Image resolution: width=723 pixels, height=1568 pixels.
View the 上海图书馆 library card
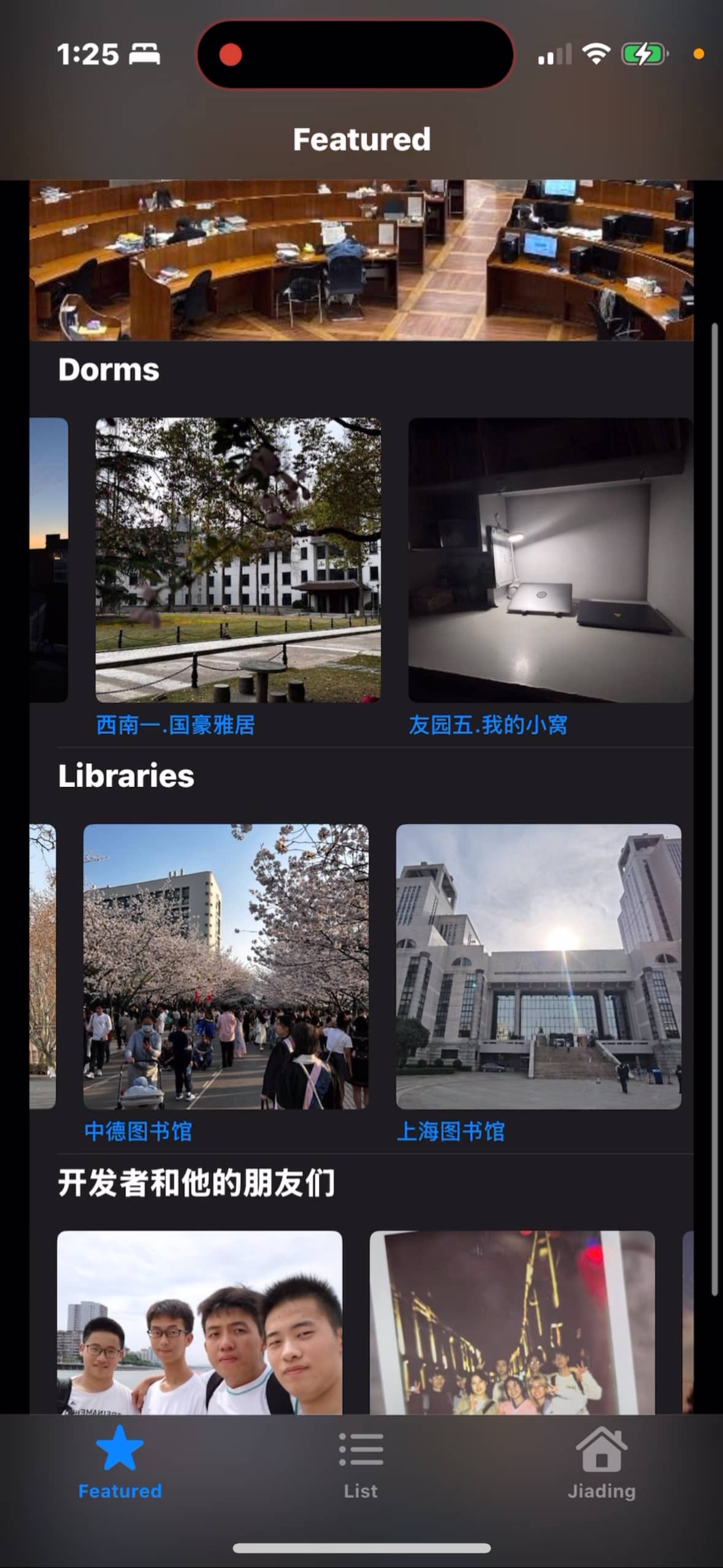coord(538,966)
